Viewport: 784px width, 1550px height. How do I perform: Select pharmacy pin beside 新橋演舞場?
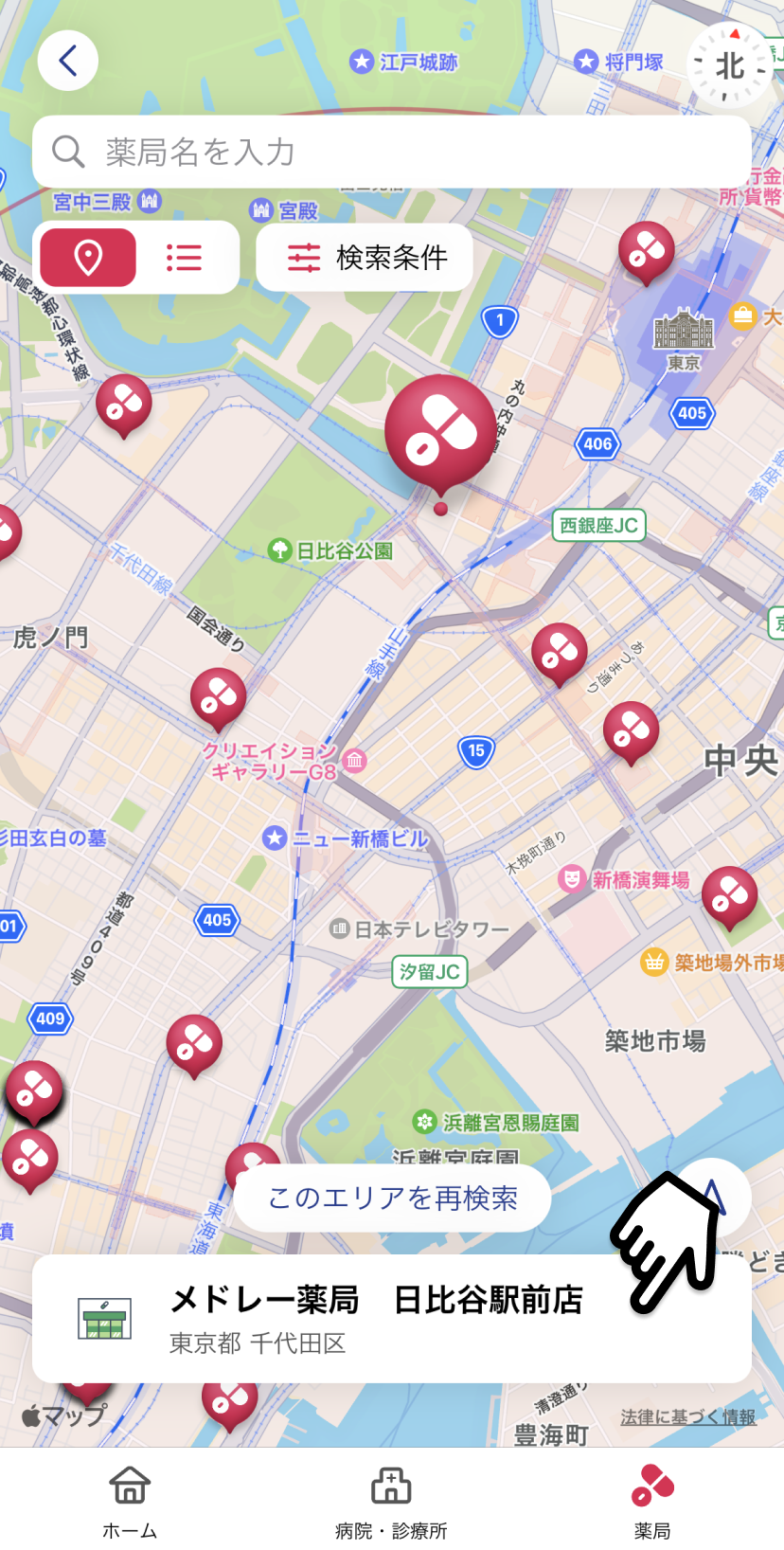730,896
